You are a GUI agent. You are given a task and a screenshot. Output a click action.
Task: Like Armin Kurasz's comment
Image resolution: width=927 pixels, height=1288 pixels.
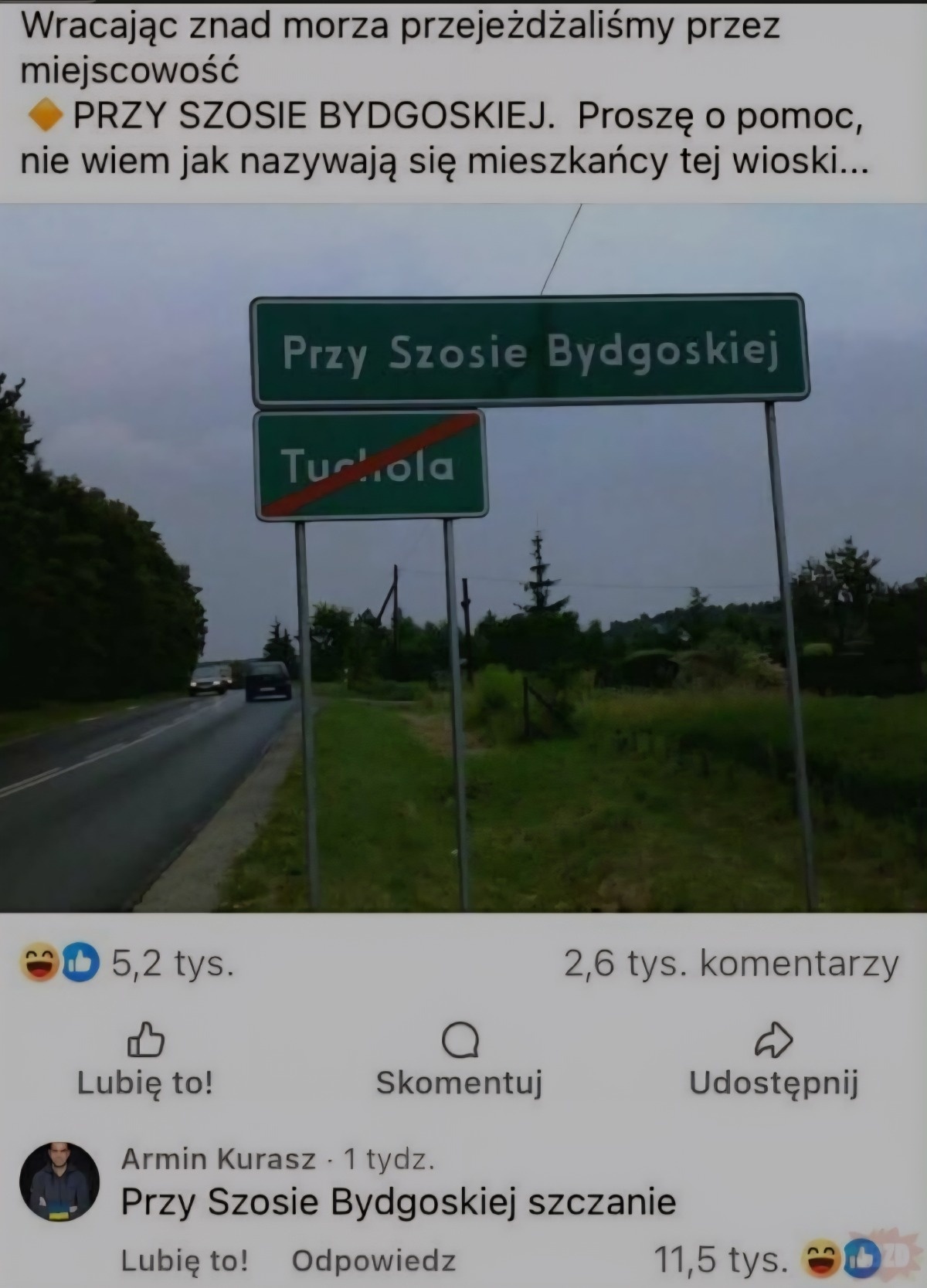185,1260
